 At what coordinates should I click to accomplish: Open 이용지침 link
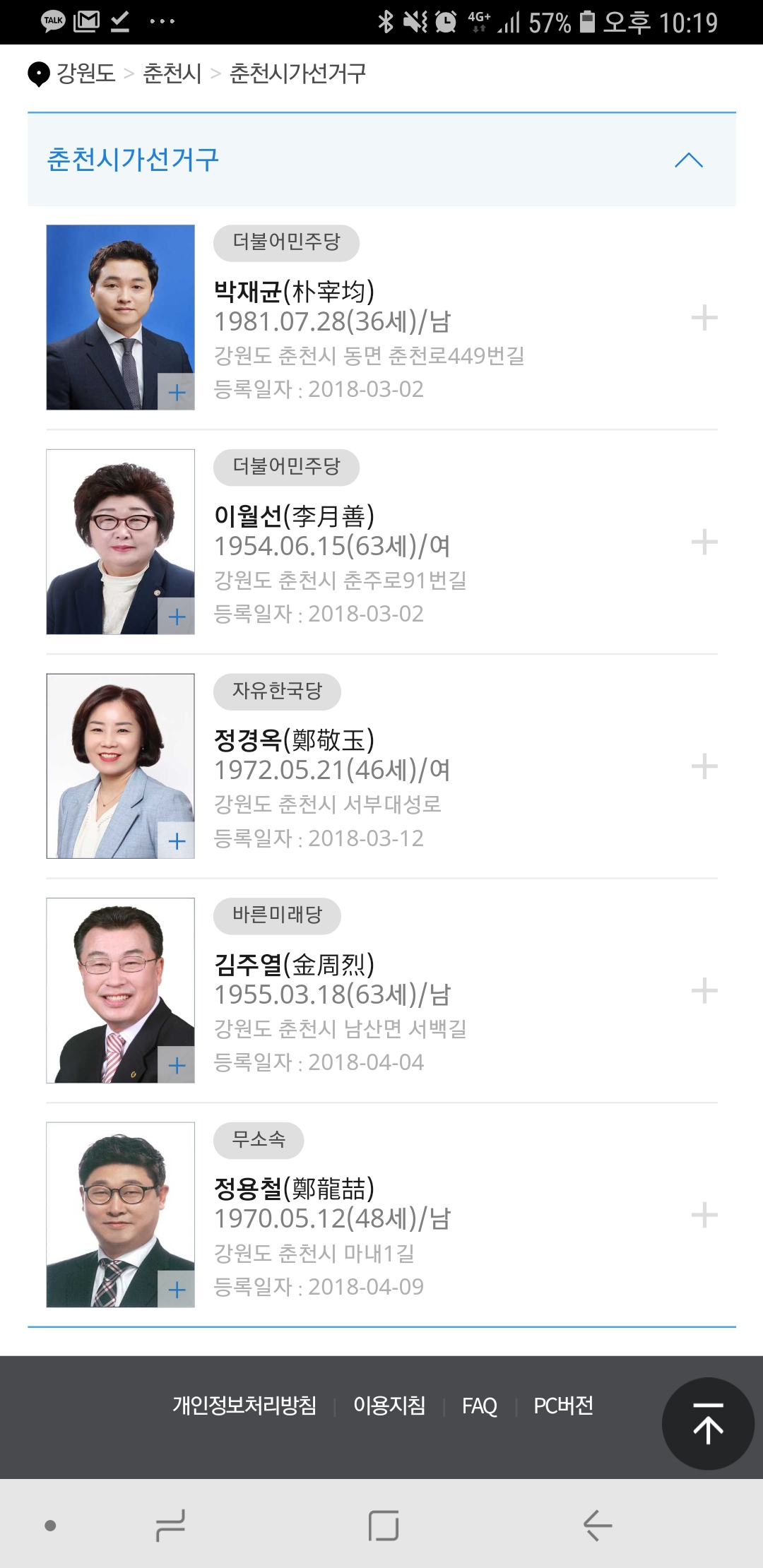tap(389, 1406)
